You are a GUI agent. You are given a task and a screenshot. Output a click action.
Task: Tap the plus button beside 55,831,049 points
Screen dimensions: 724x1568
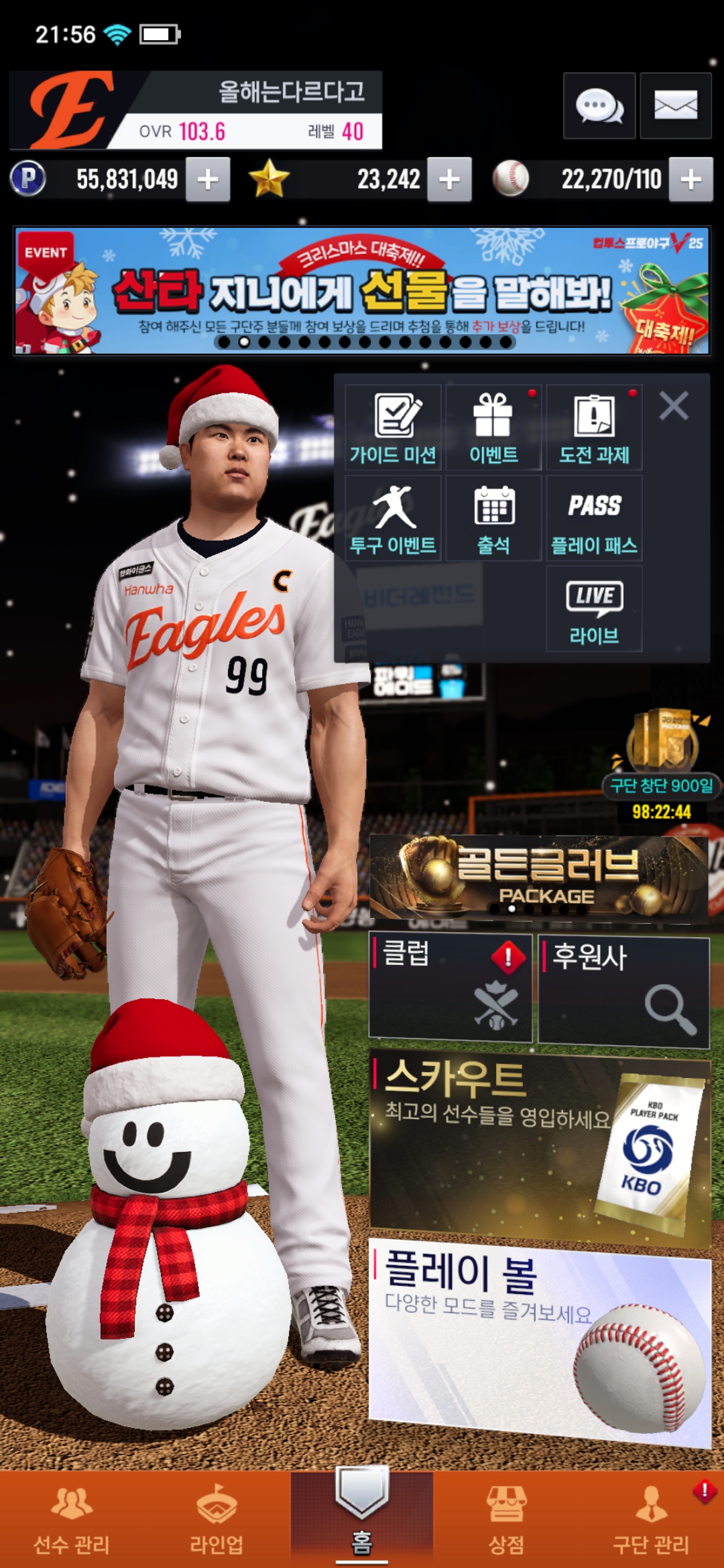pyautogui.click(x=208, y=180)
